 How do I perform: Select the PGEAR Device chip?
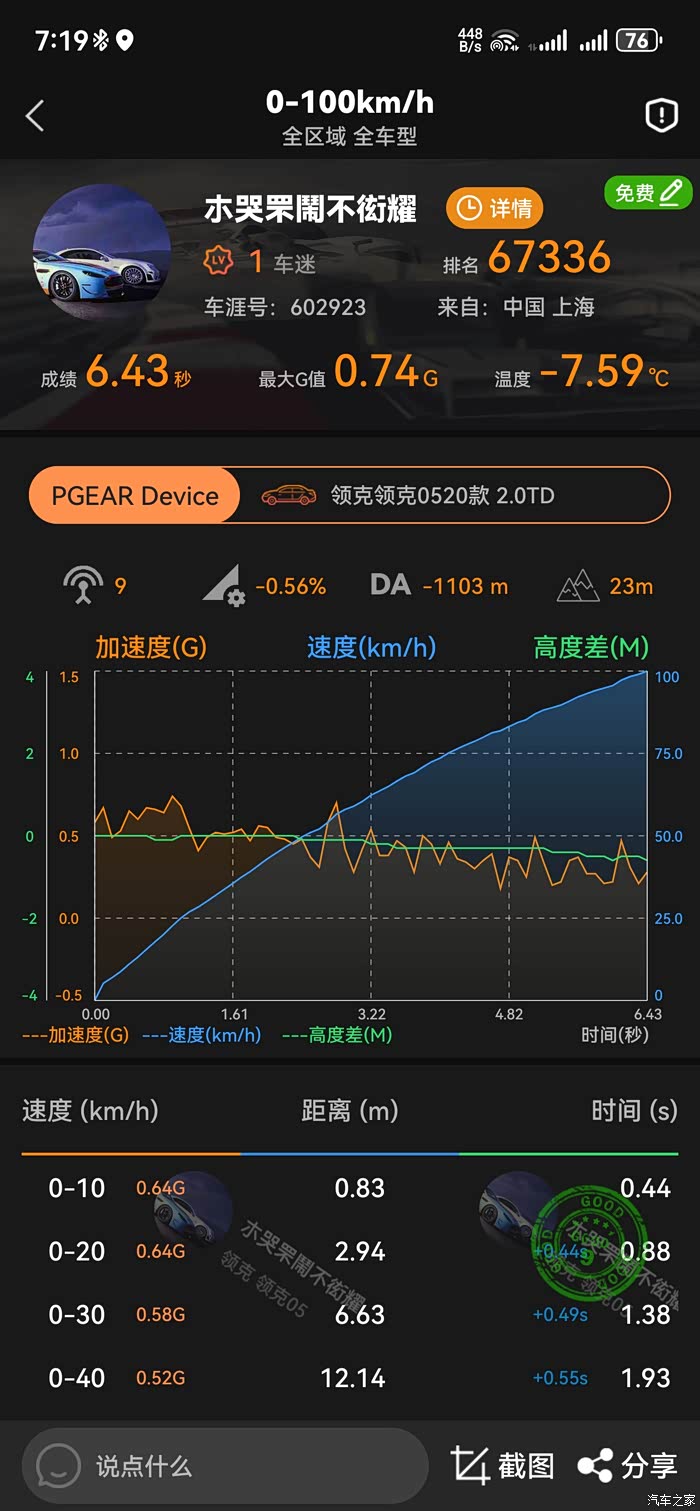135,496
